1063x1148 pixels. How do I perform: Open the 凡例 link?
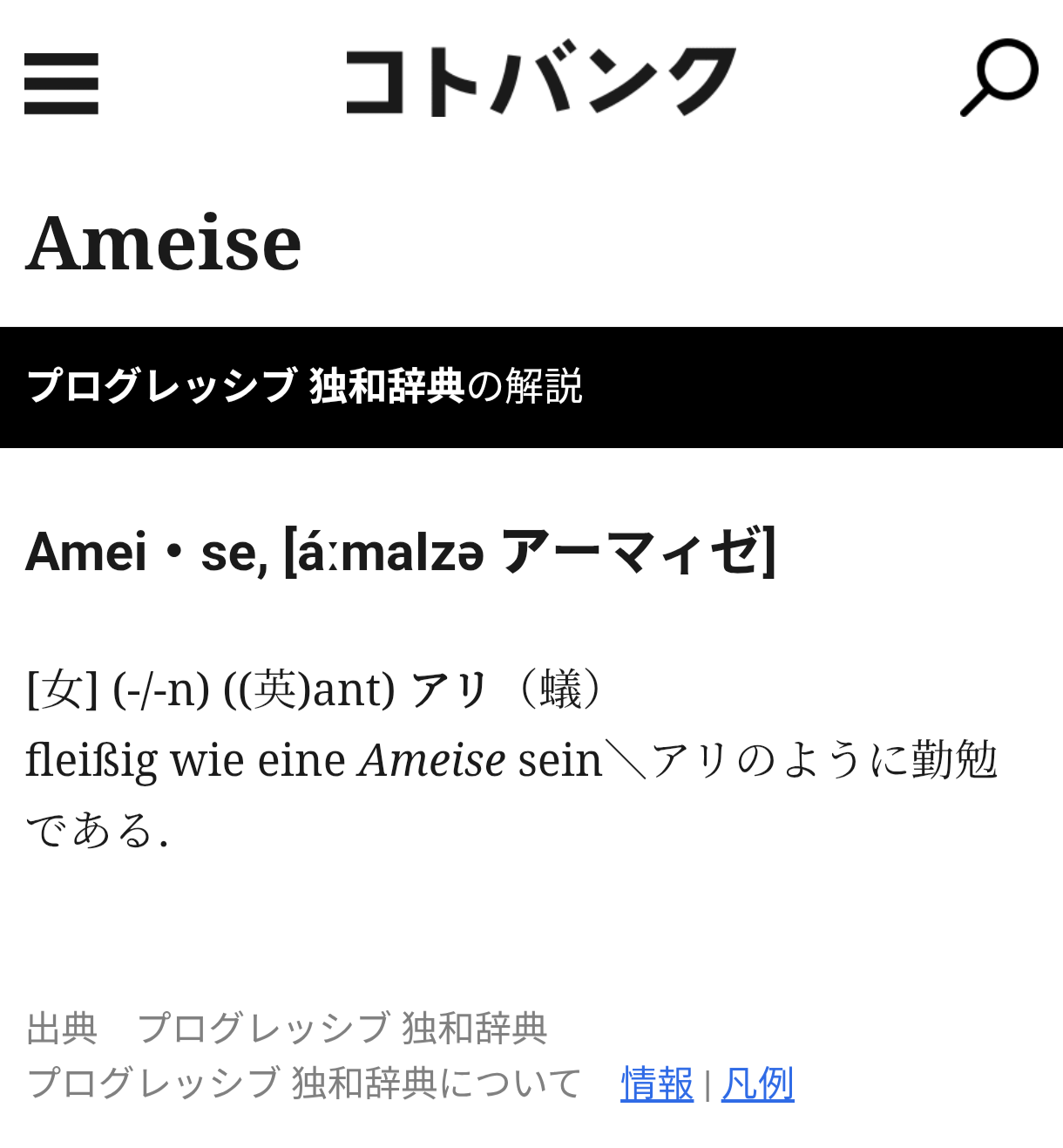[x=757, y=1083]
